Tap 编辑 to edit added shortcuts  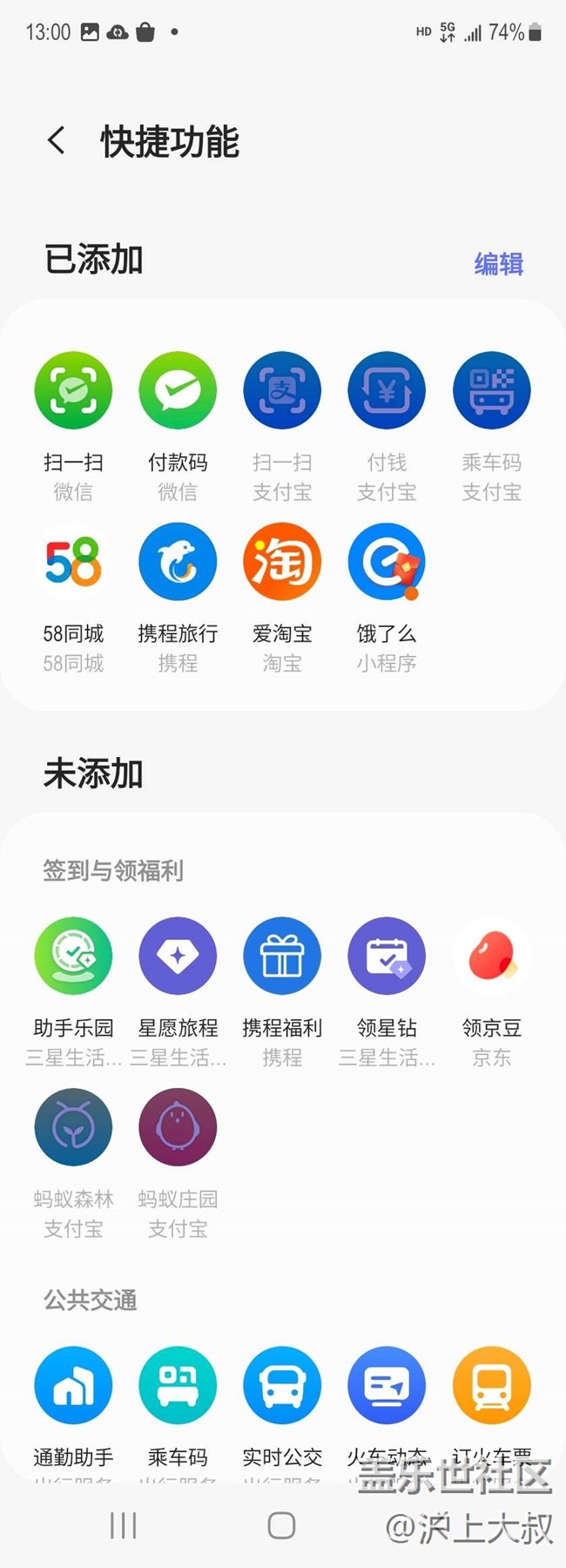pyautogui.click(x=499, y=263)
